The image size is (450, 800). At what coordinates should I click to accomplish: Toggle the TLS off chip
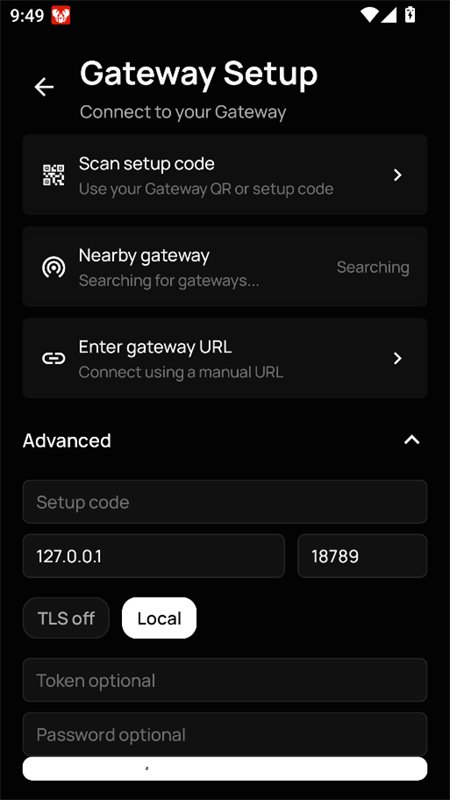point(66,618)
